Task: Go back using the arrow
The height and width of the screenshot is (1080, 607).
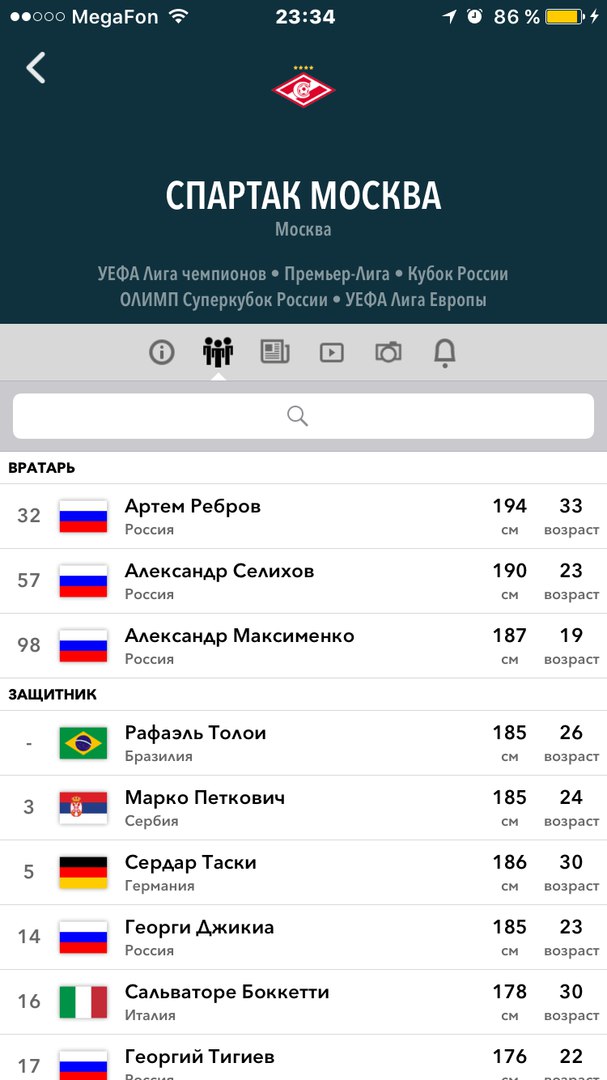Action: [x=36, y=68]
